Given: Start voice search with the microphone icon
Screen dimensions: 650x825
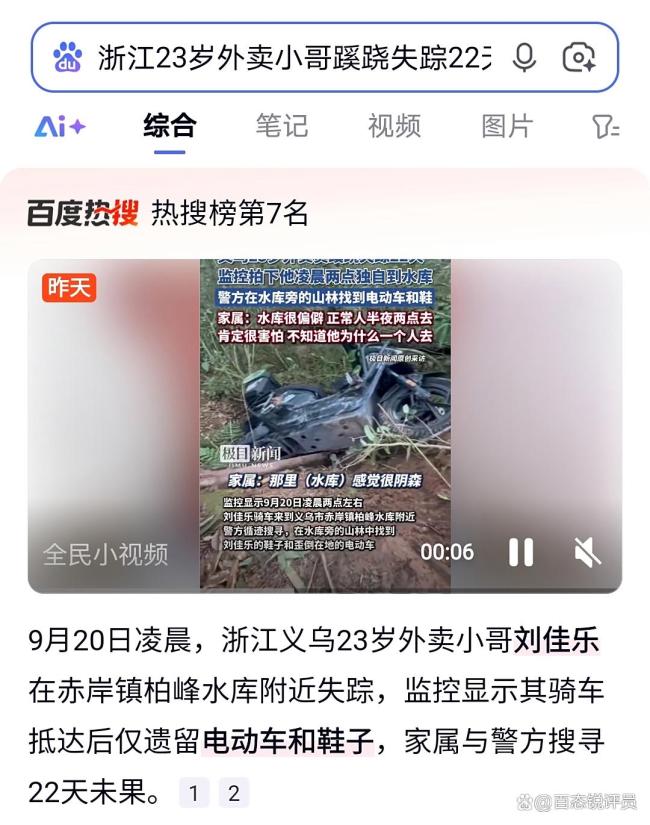Looking at the screenshot, I should (524, 58).
